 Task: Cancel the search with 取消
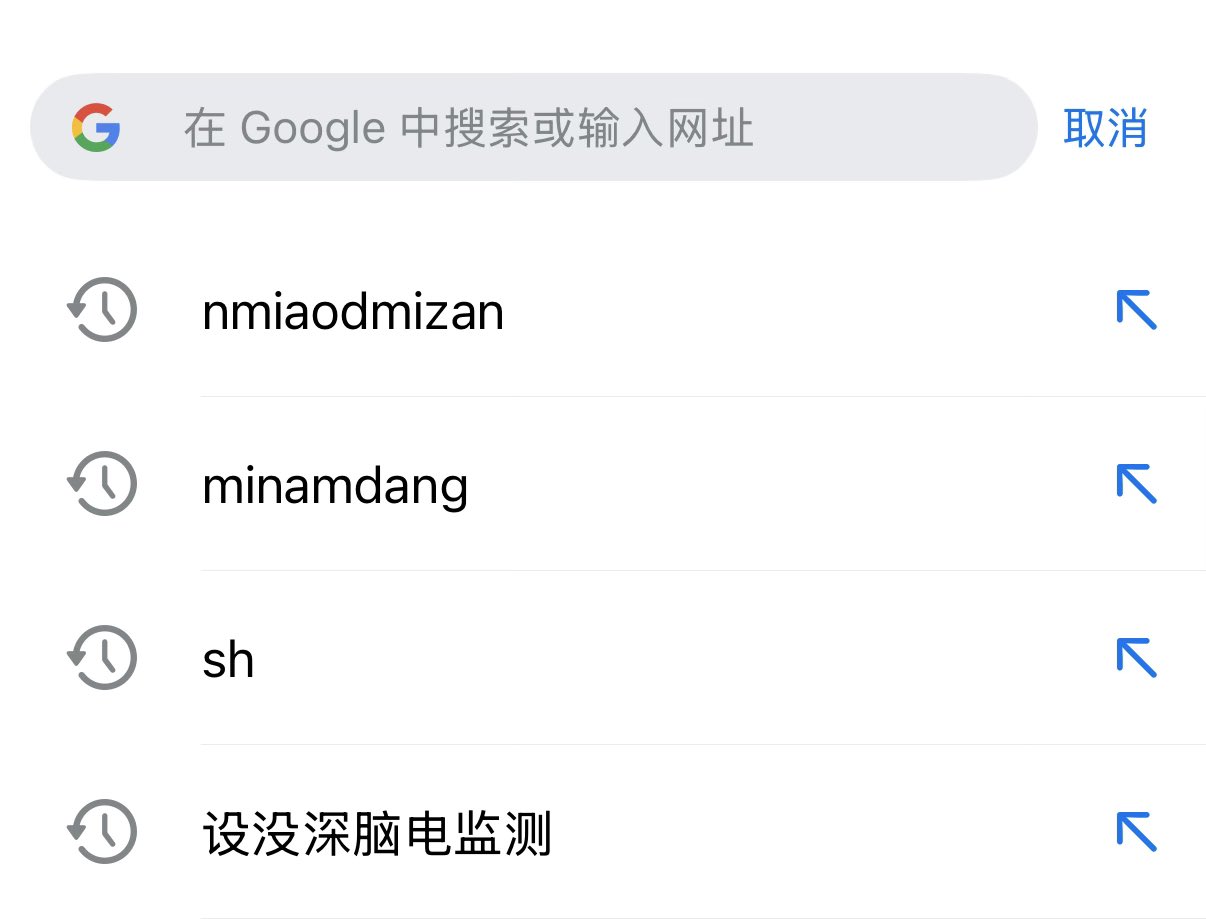point(1104,128)
